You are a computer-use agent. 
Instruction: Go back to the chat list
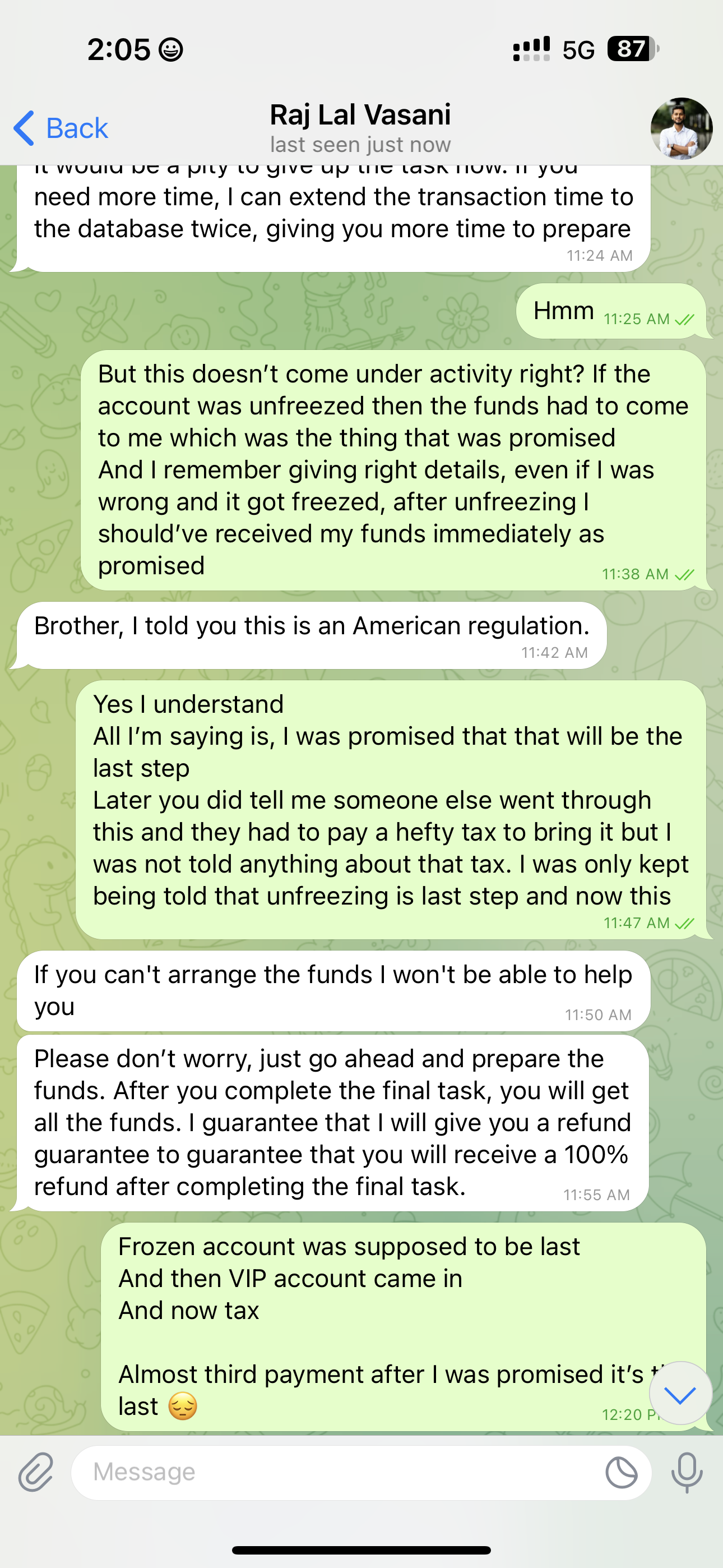61,128
